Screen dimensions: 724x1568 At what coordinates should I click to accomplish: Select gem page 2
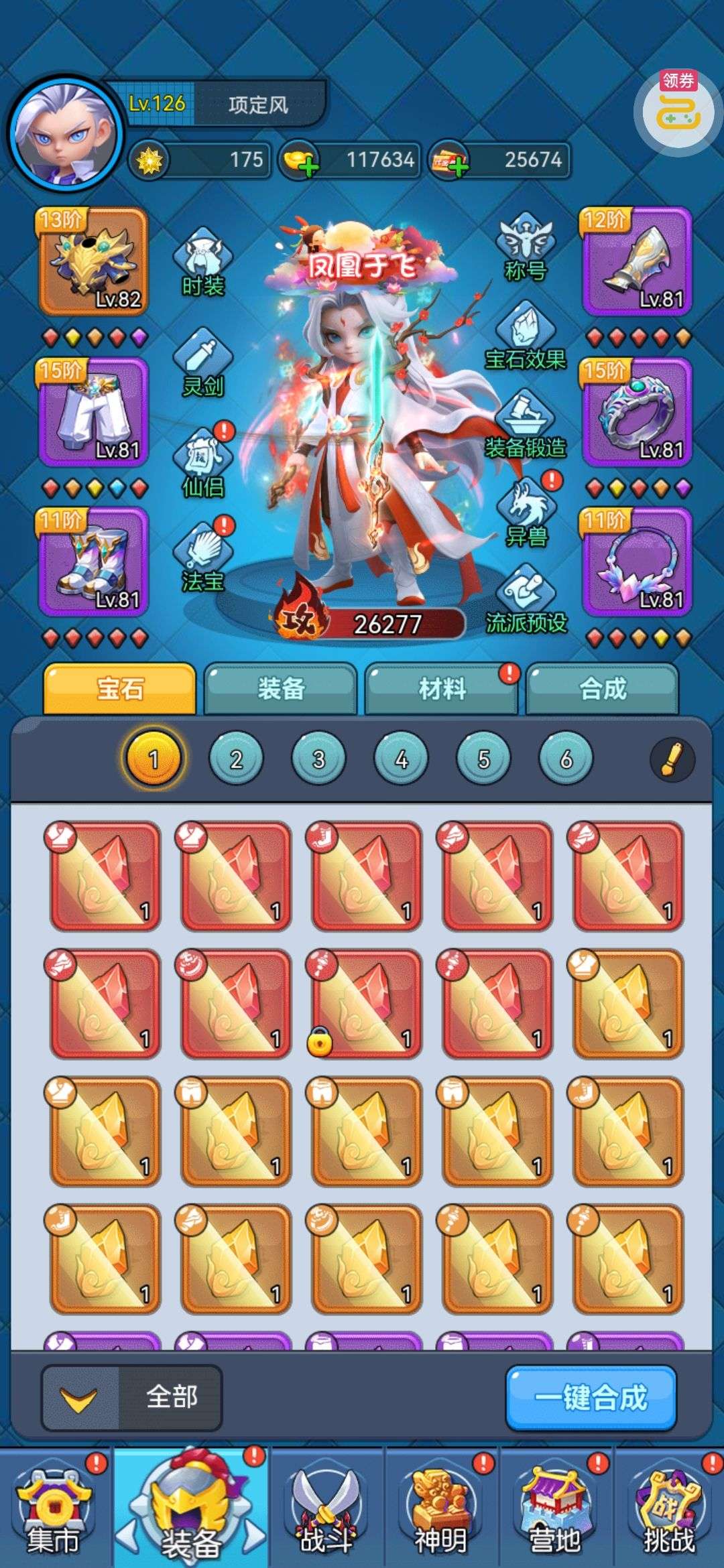(236, 759)
